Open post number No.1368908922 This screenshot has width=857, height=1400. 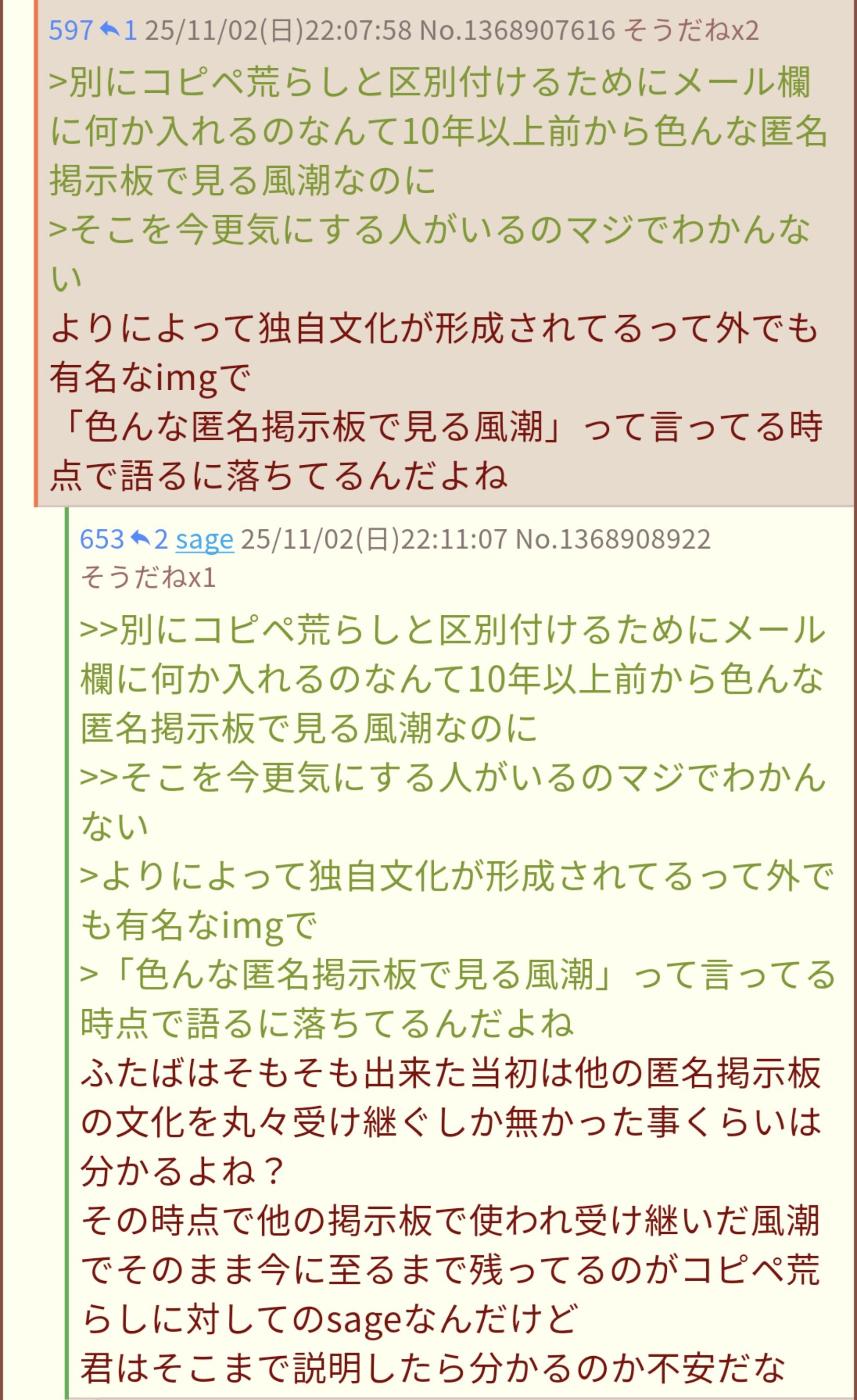click(x=613, y=539)
